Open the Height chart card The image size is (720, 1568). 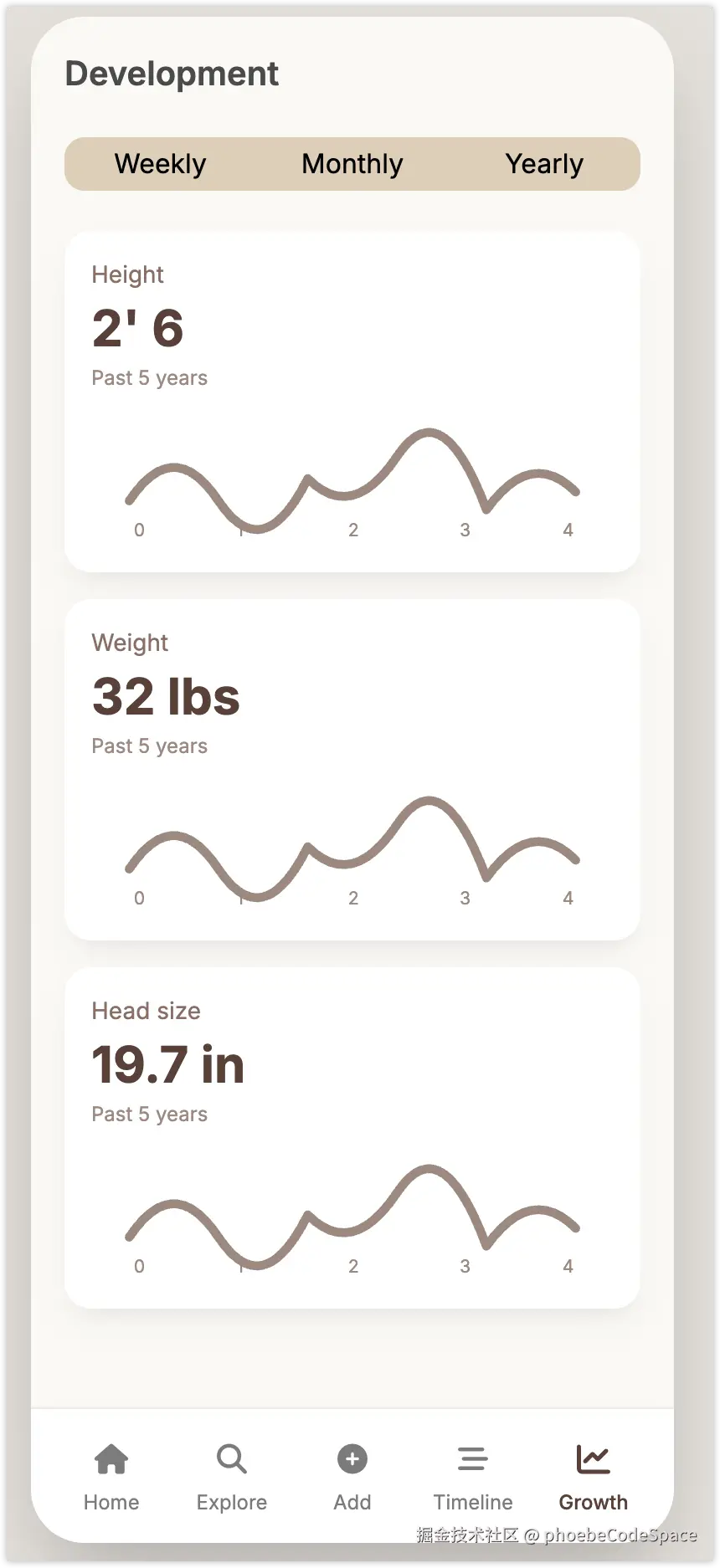click(352, 402)
